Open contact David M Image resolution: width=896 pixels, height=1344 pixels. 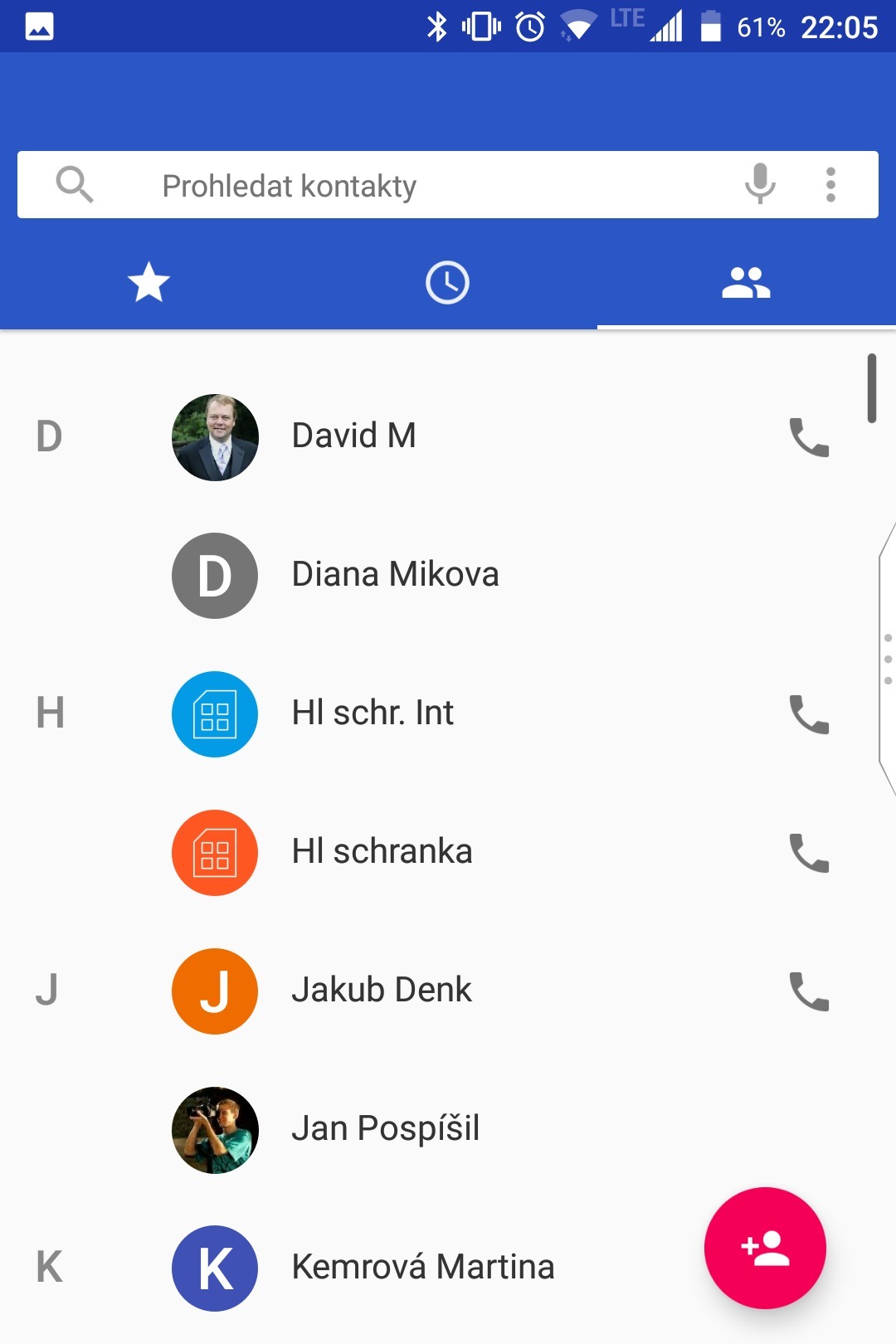[x=354, y=436]
